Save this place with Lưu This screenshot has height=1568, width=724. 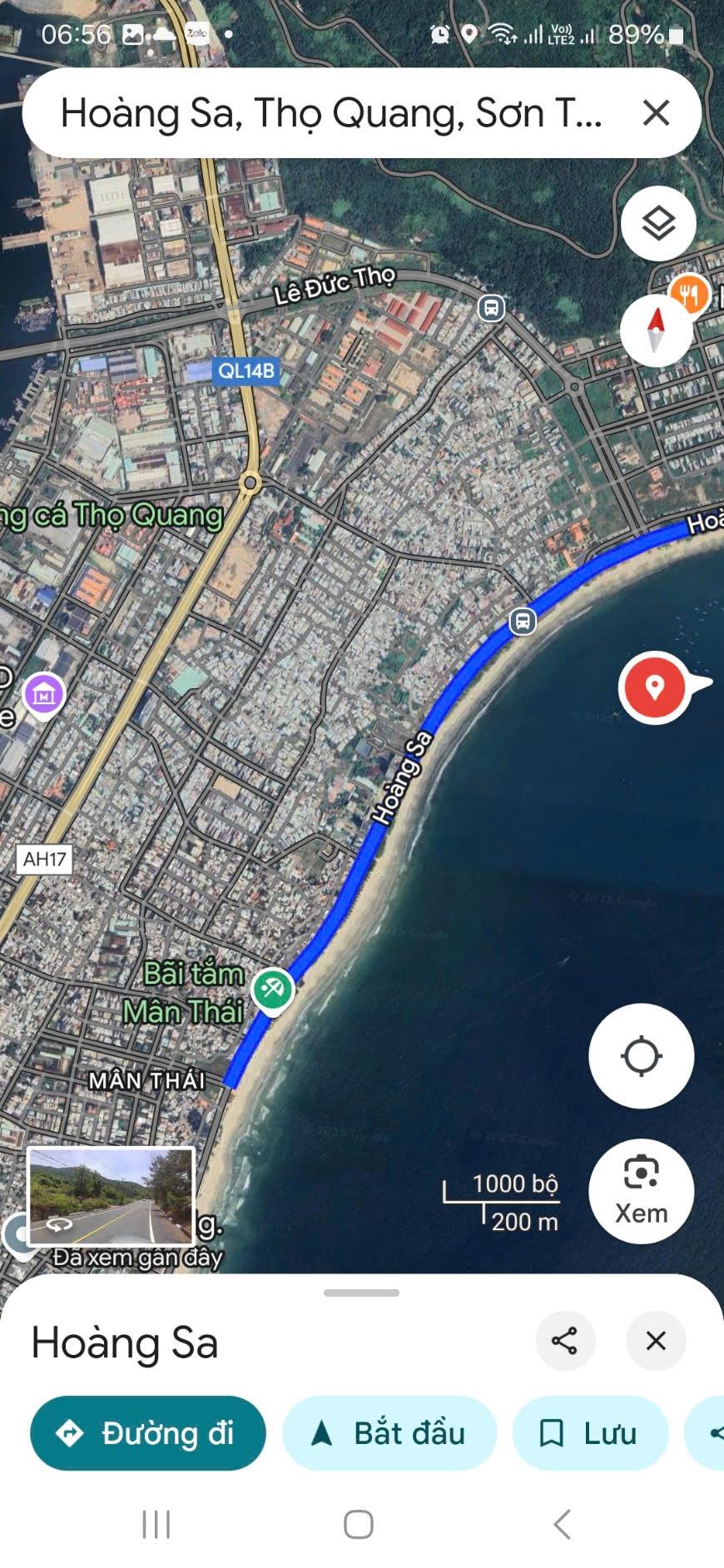[x=590, y=1433]
